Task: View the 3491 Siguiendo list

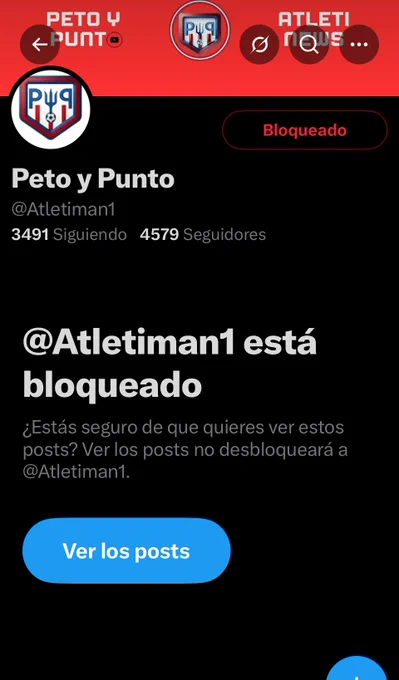Action: pos(69,235)
